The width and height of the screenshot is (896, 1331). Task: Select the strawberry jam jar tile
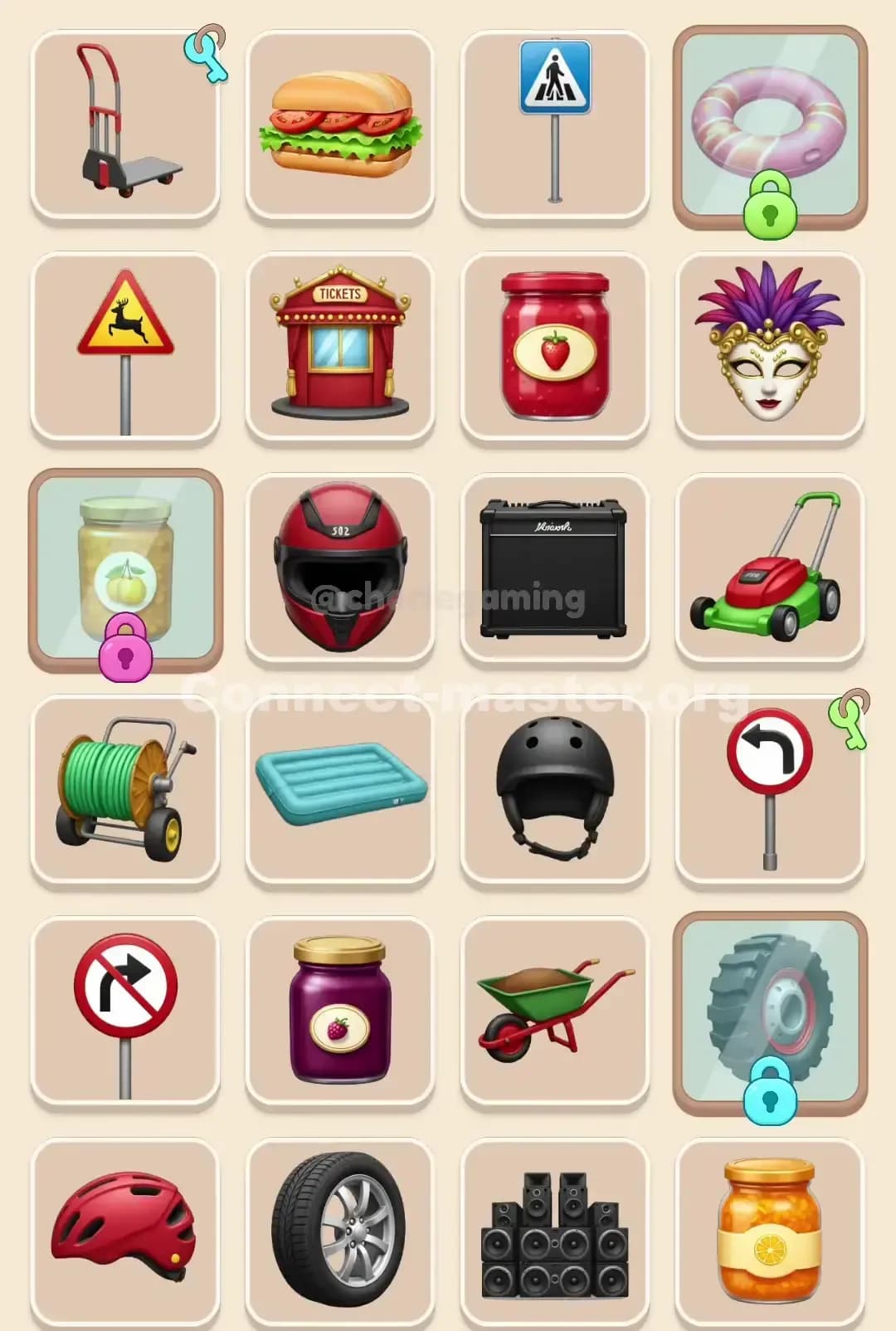point(554,347)
